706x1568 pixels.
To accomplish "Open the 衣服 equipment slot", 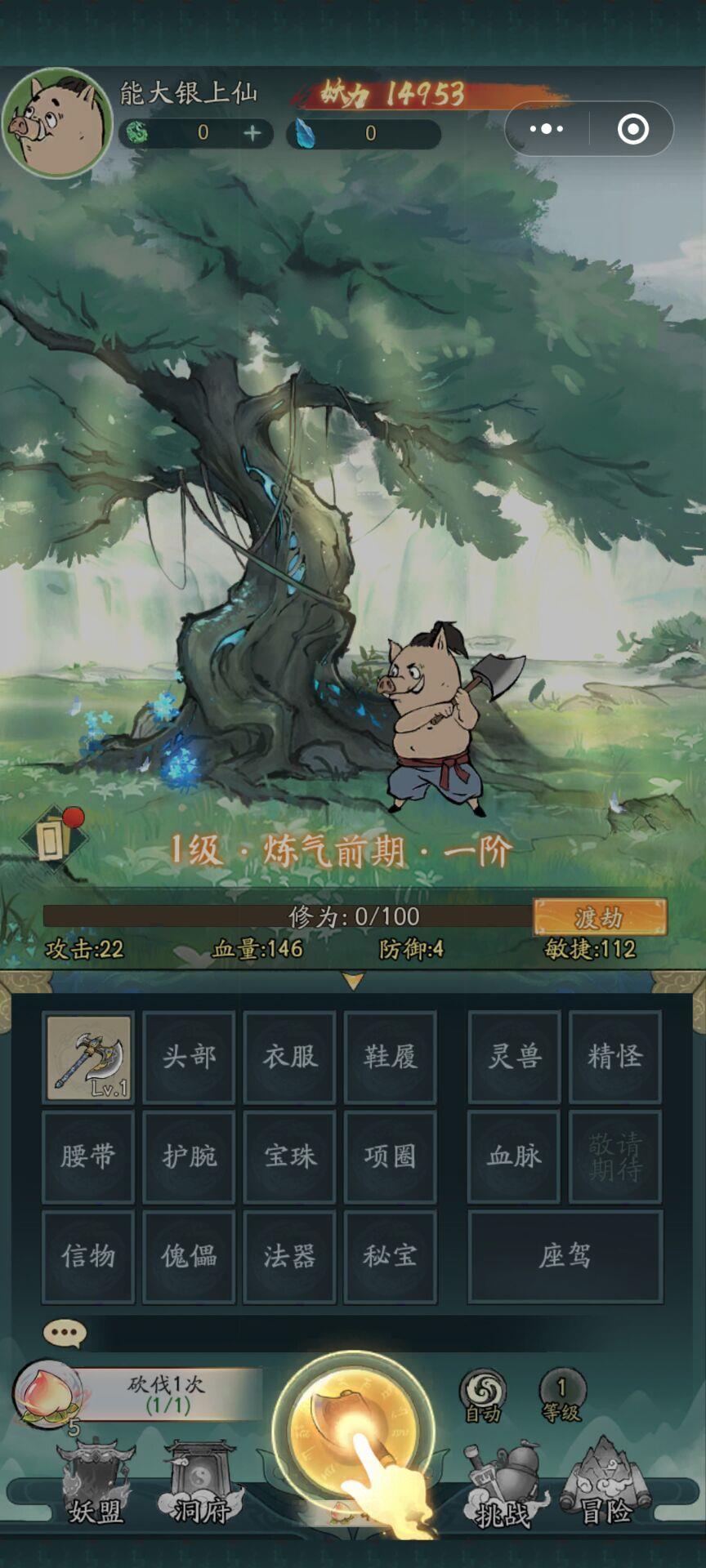I will [x=289, y=1057].
